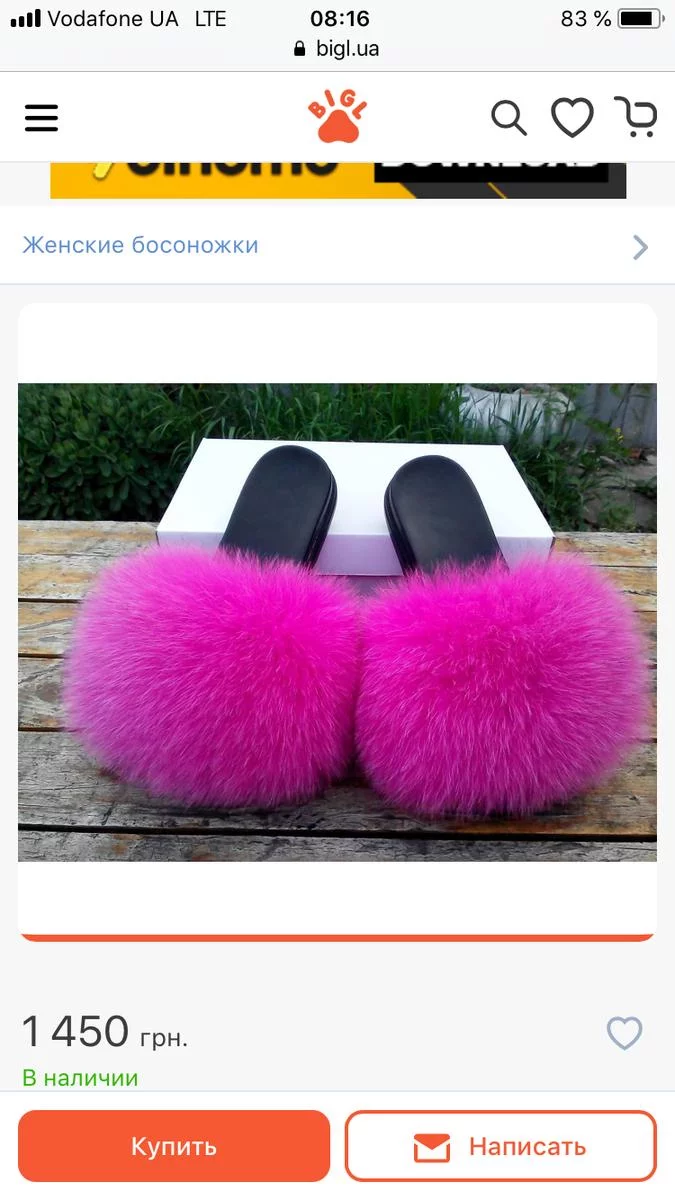This screenshot has width=675, height=1200.
Task: Open the pink fur slippers photo
Action: click(337, 621)
